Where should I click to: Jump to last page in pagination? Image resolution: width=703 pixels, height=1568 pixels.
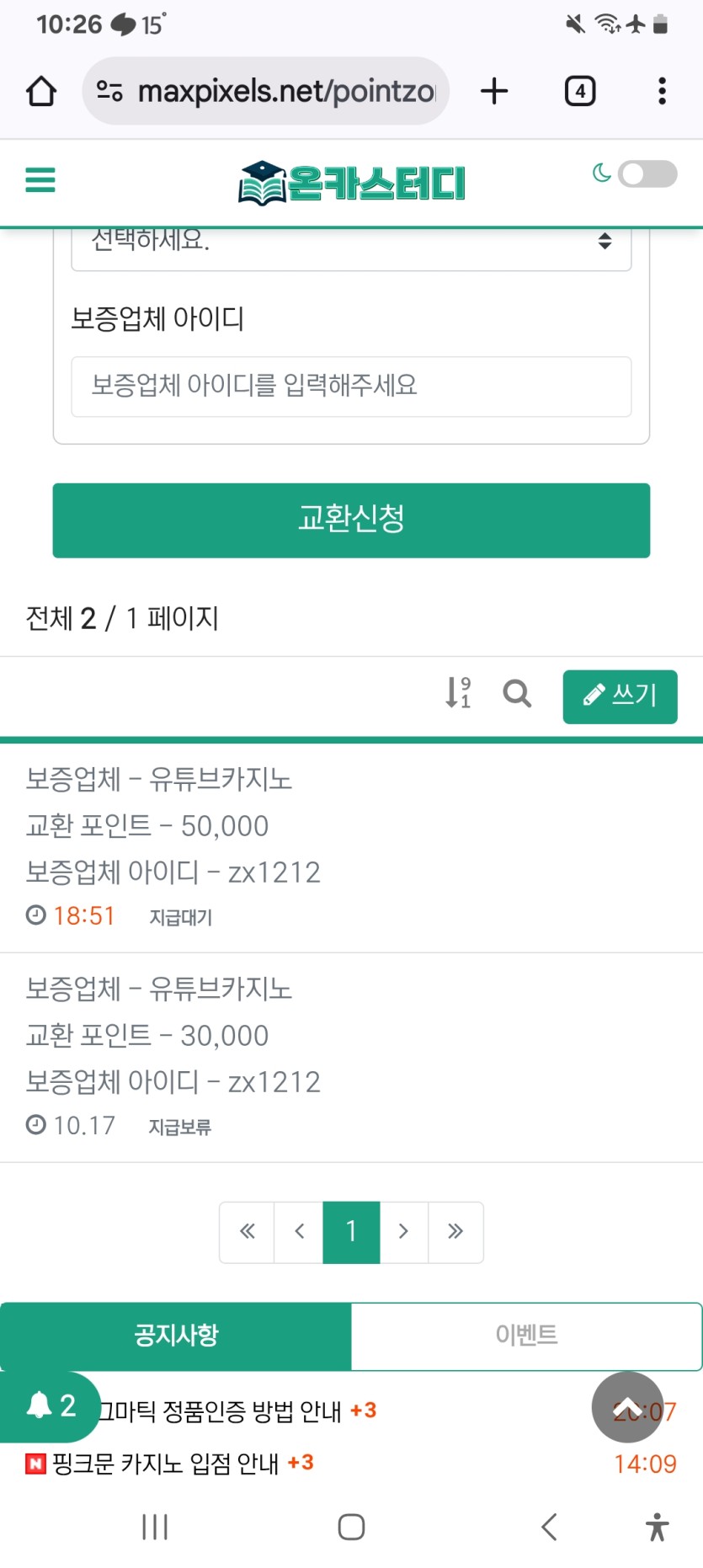tap(455, 1232)
